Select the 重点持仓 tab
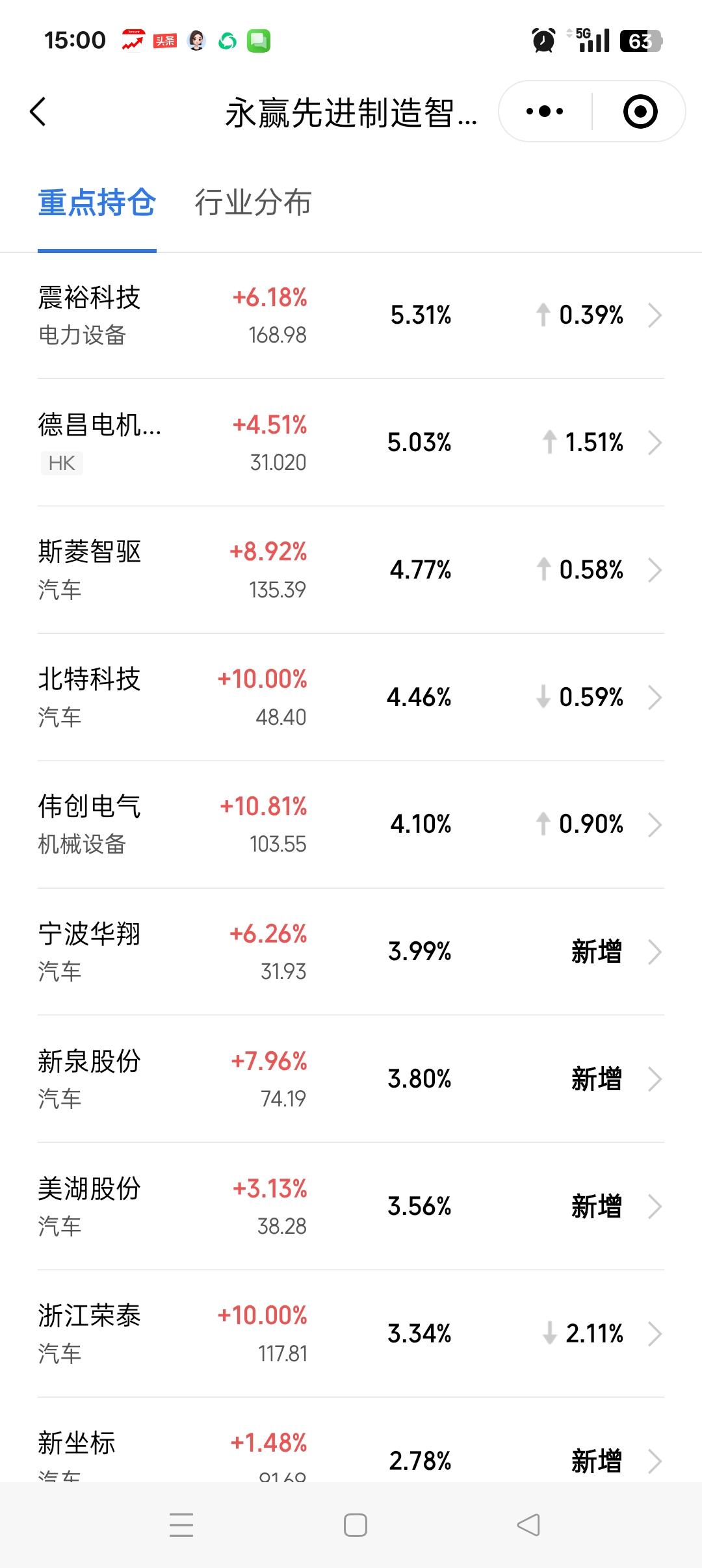702x1568 pixels. tap(96, 203)
